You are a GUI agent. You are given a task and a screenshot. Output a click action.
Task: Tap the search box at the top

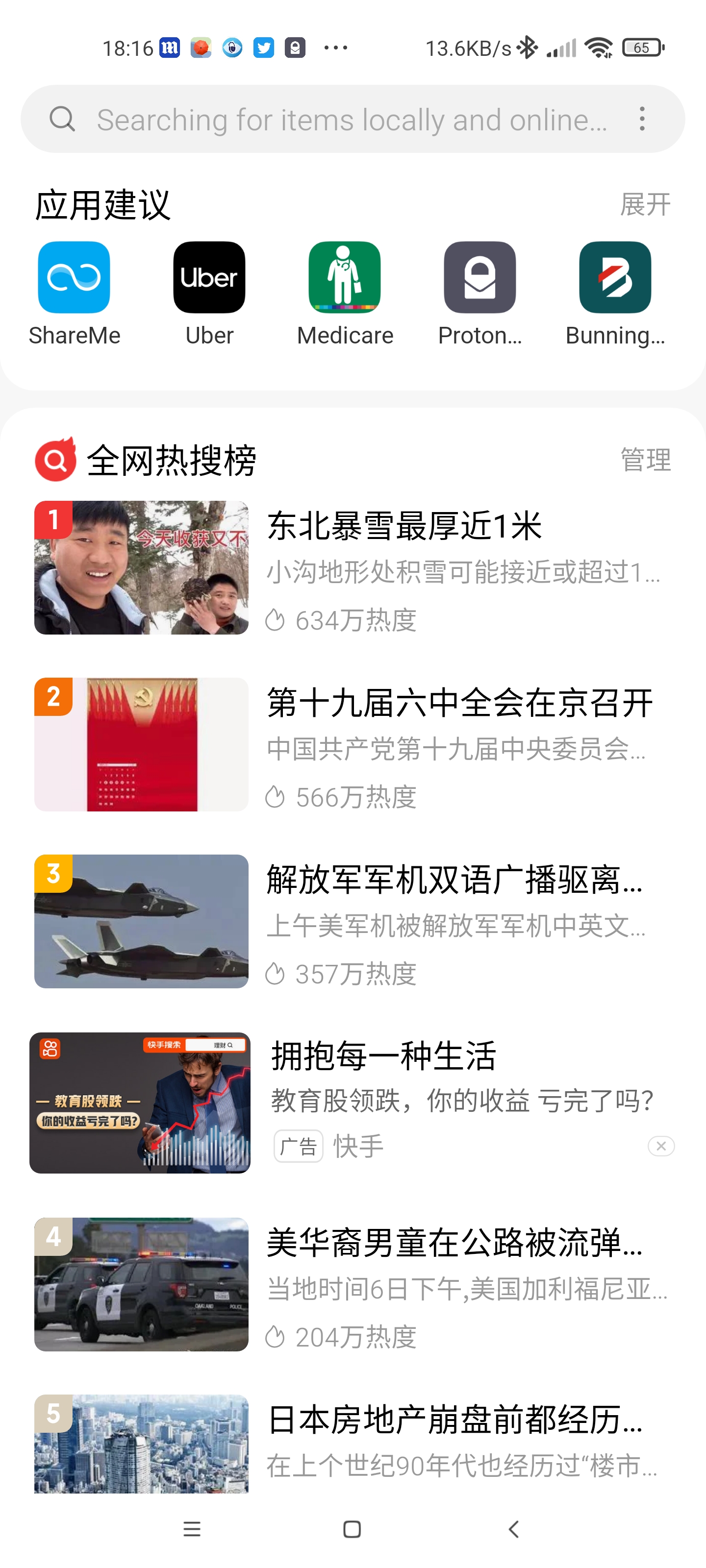click(x=341, y=119)
